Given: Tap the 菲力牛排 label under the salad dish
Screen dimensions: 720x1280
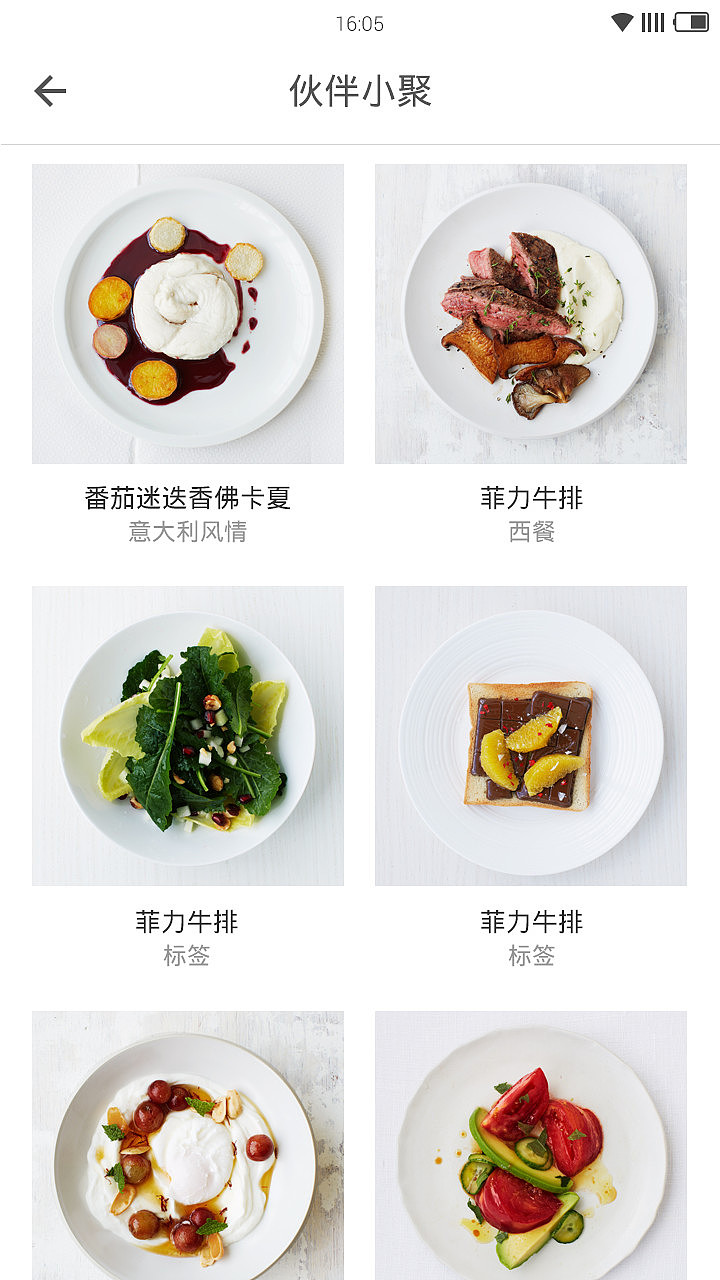Looking at the screenshot, I should (187, 921).
